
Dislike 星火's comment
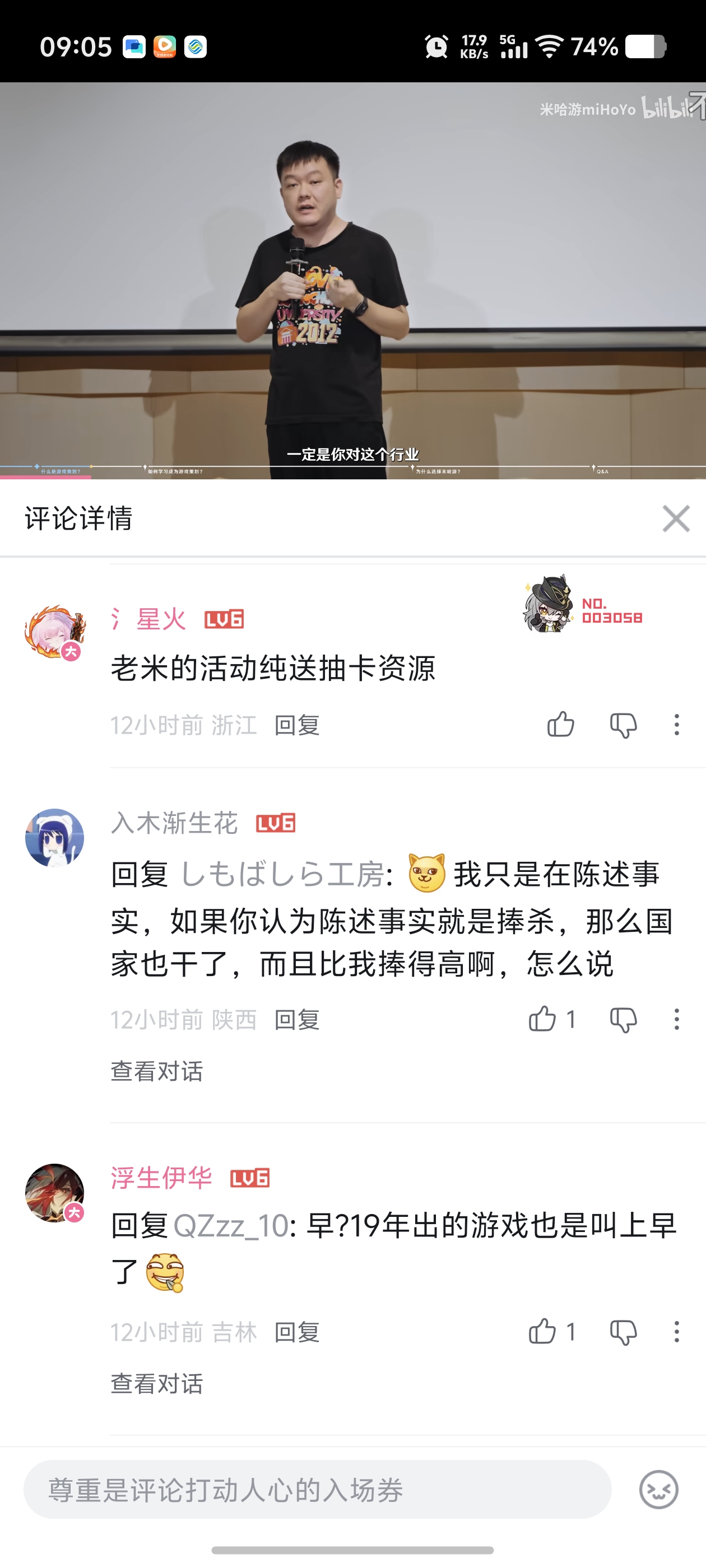(x=623, y=724)
